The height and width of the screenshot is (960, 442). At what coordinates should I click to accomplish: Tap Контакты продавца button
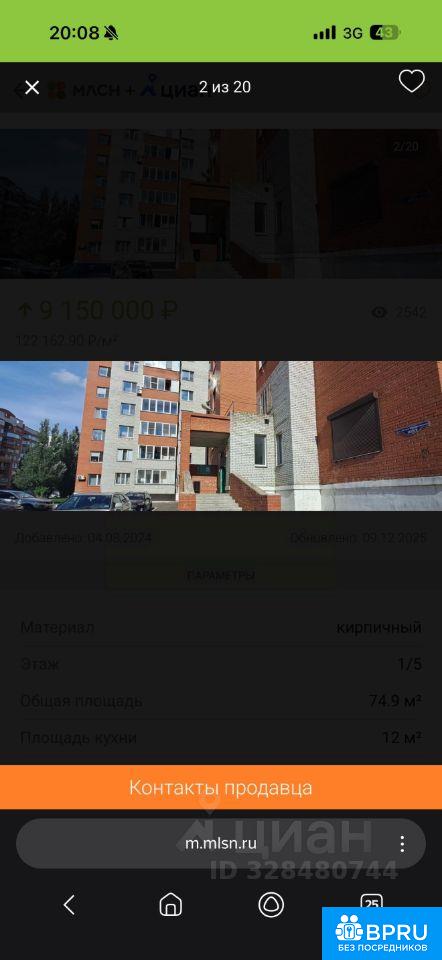[x=221, y=787]
